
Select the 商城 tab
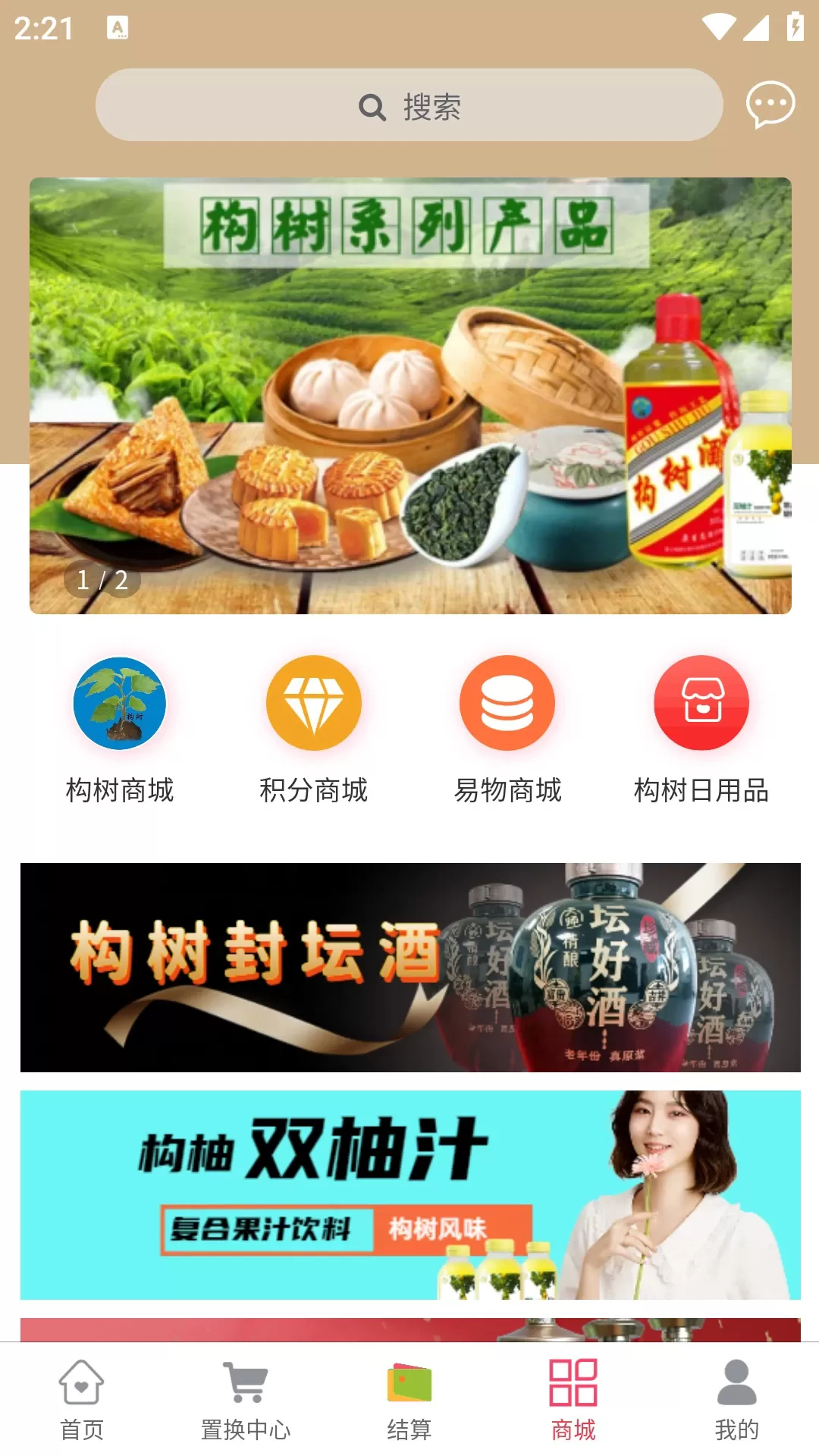pyautogui.click(x=573, y=1400)
